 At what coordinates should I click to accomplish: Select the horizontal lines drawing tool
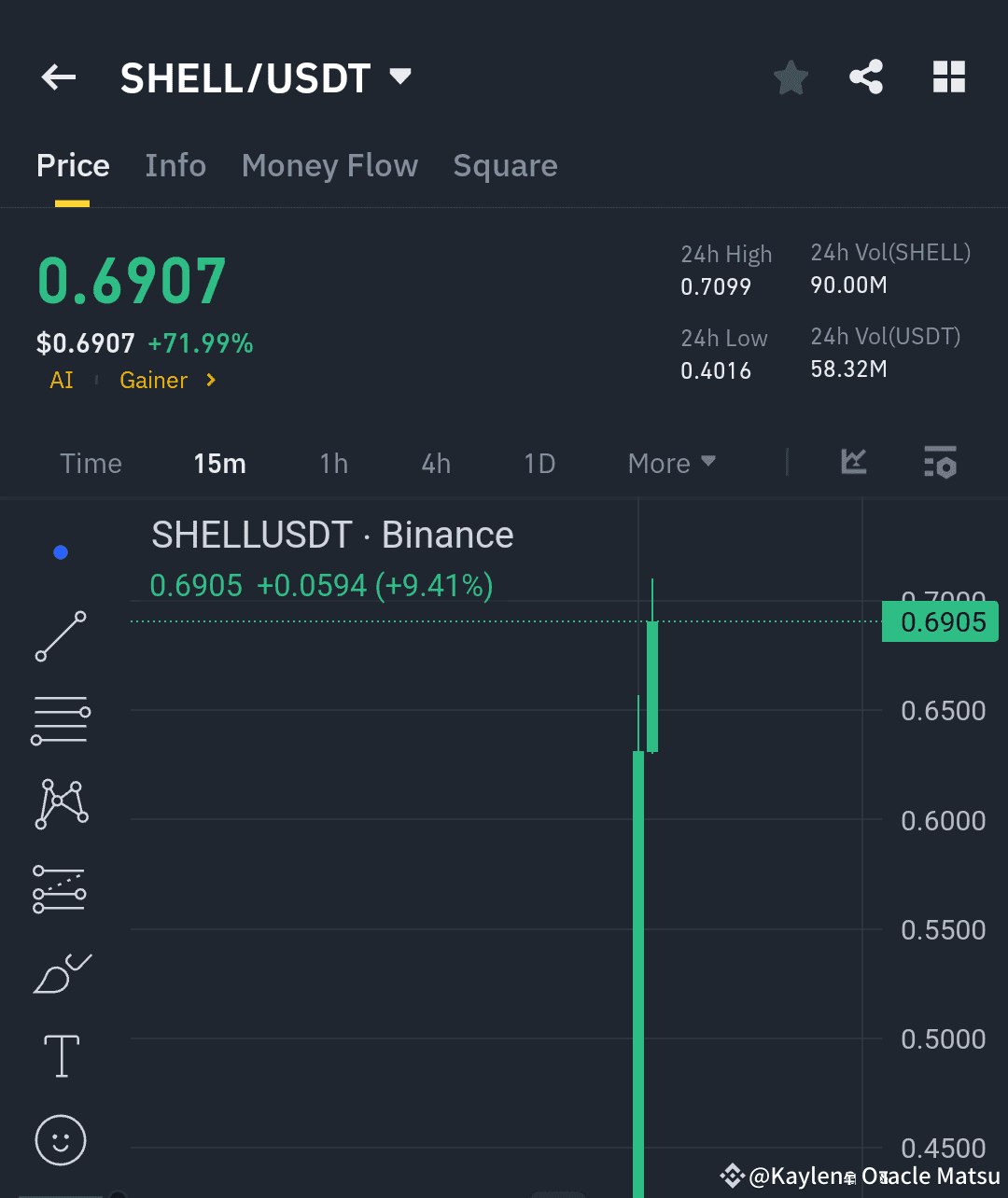coord(60,719)
